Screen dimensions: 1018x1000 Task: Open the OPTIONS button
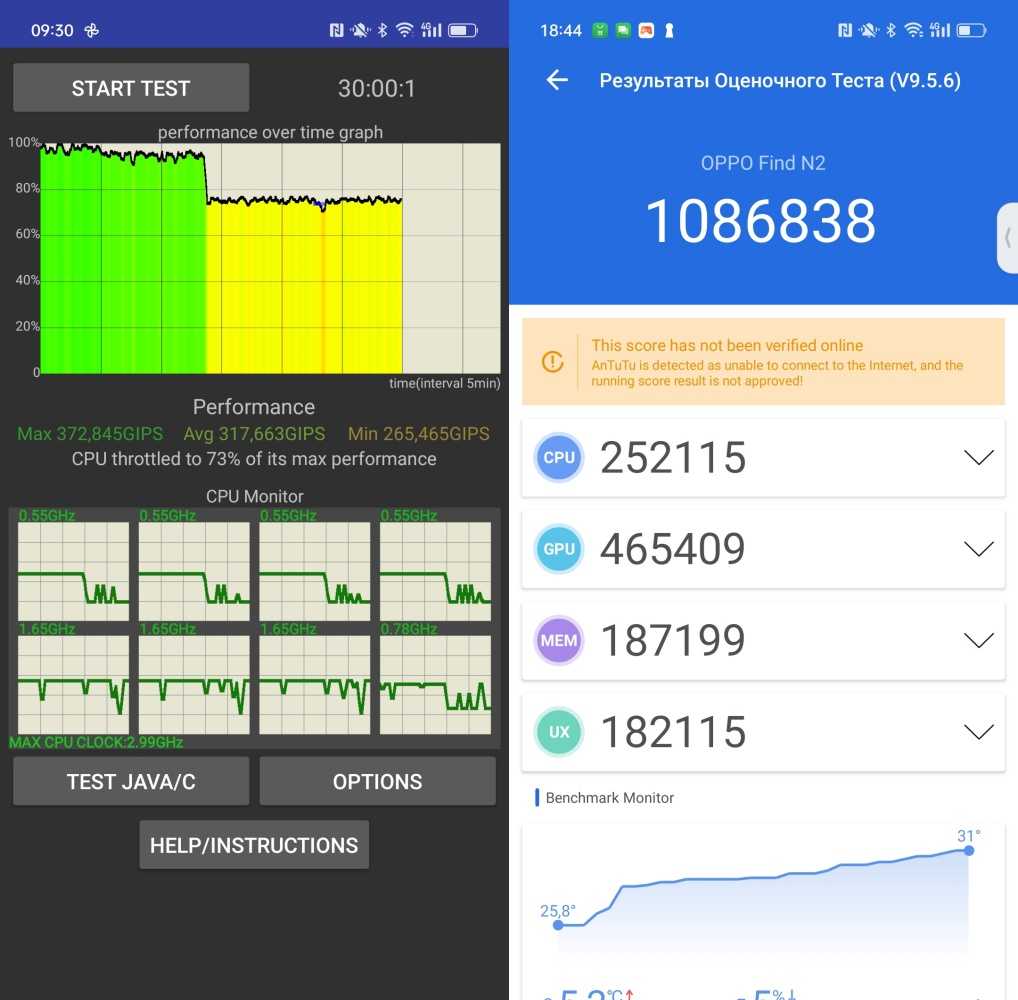(x=377, y=781)
